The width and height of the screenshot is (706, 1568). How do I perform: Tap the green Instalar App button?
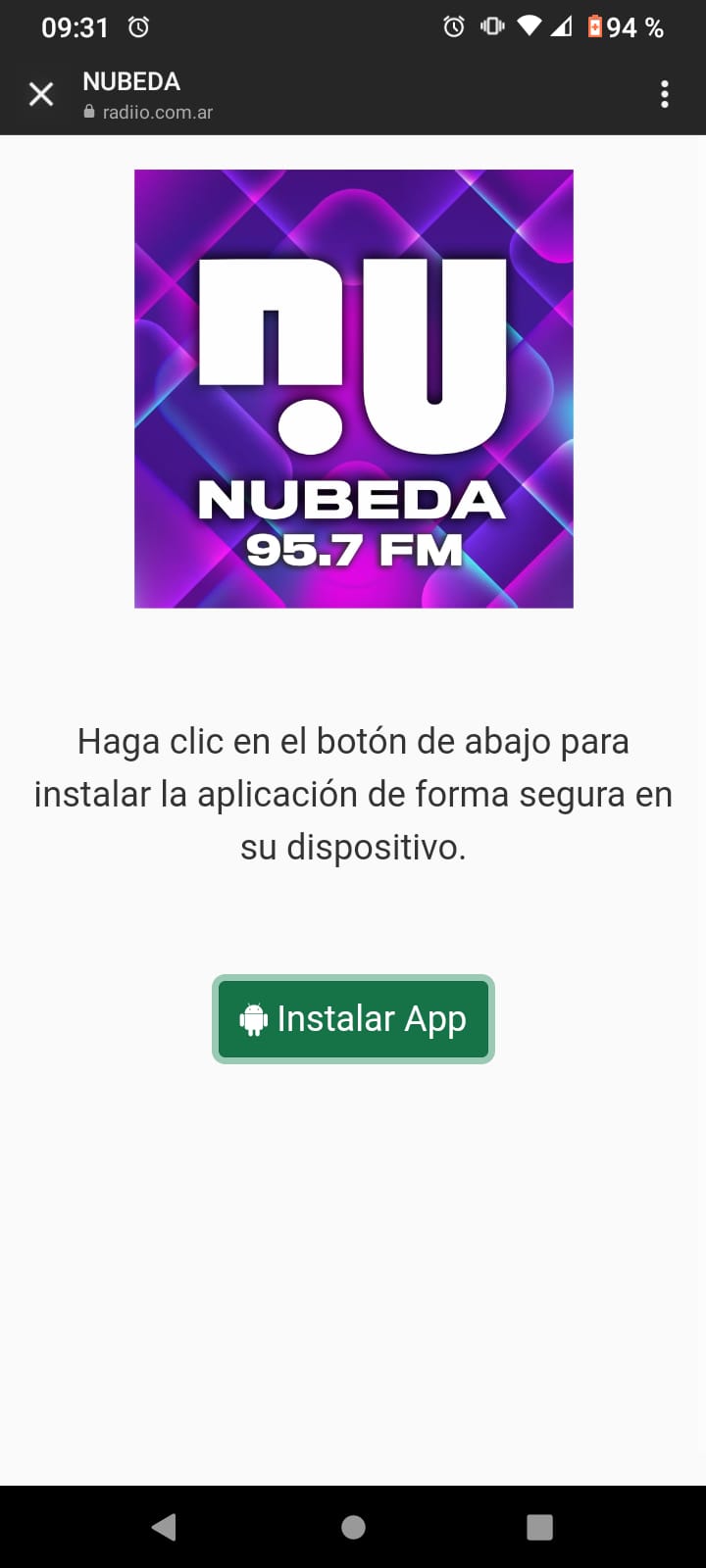(353, 1019)
